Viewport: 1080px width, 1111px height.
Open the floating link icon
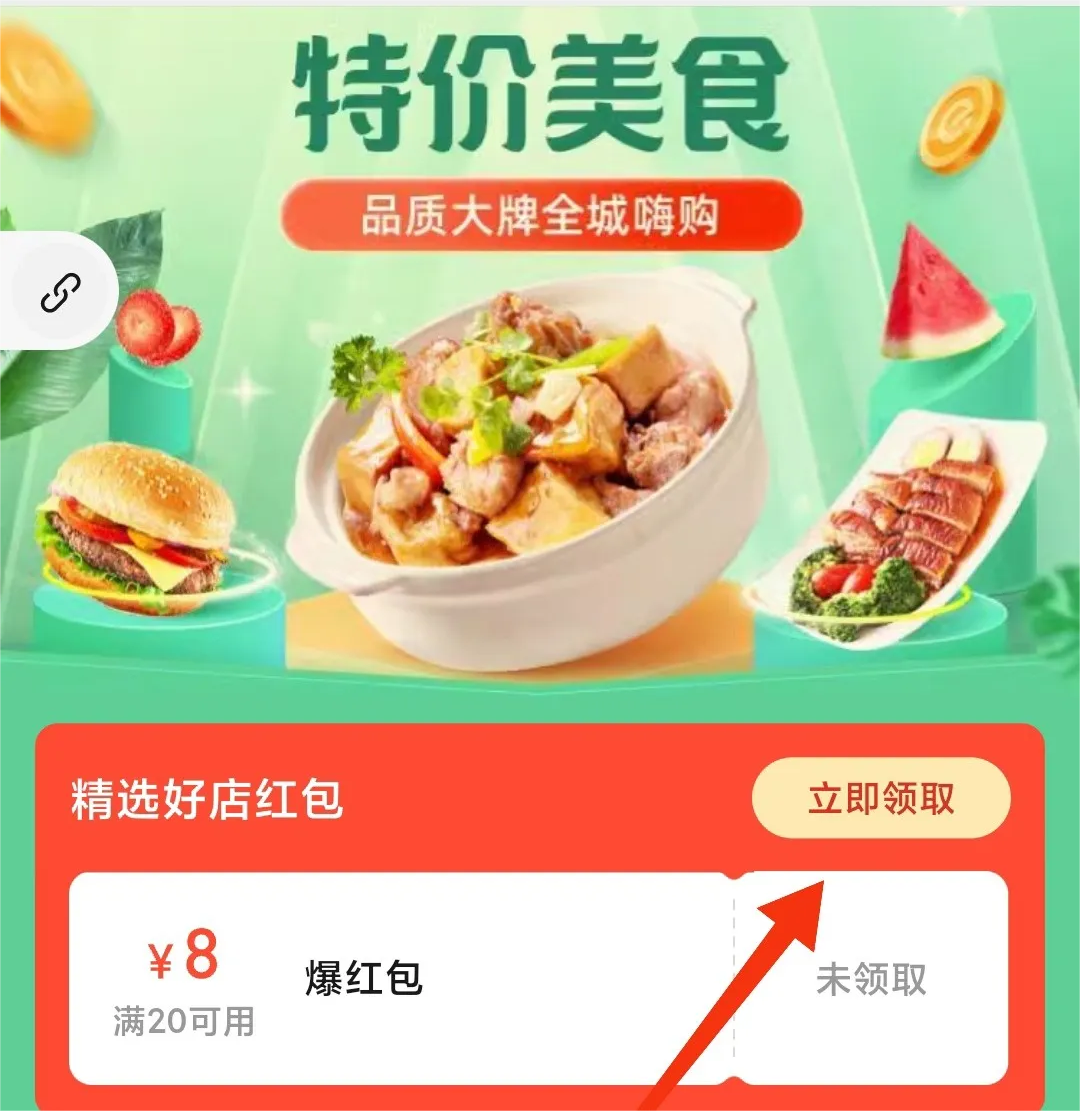click(x=59, y=292)
